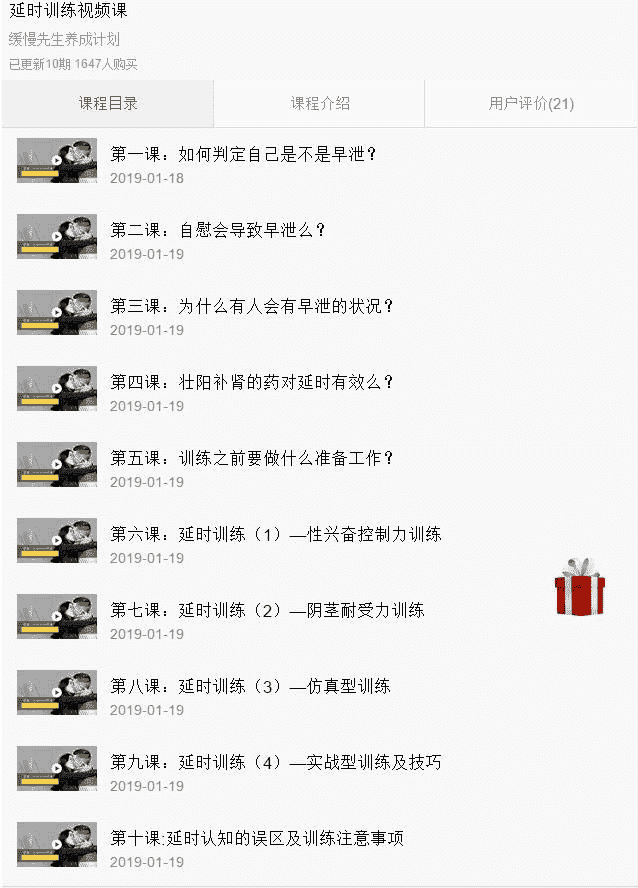Switch to the 课程目录 tab

point(108,104)
